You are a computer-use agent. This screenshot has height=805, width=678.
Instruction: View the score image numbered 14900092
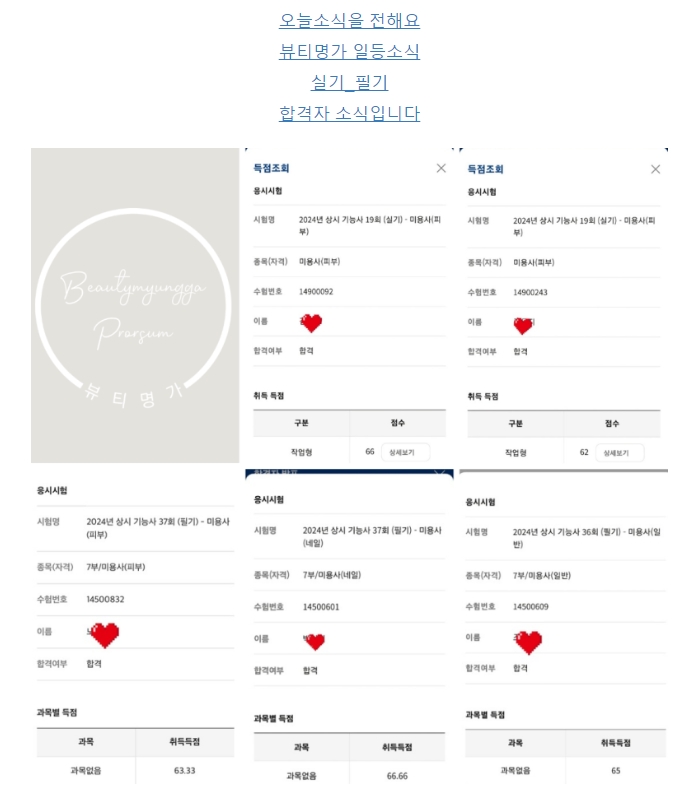click(349, 305)
